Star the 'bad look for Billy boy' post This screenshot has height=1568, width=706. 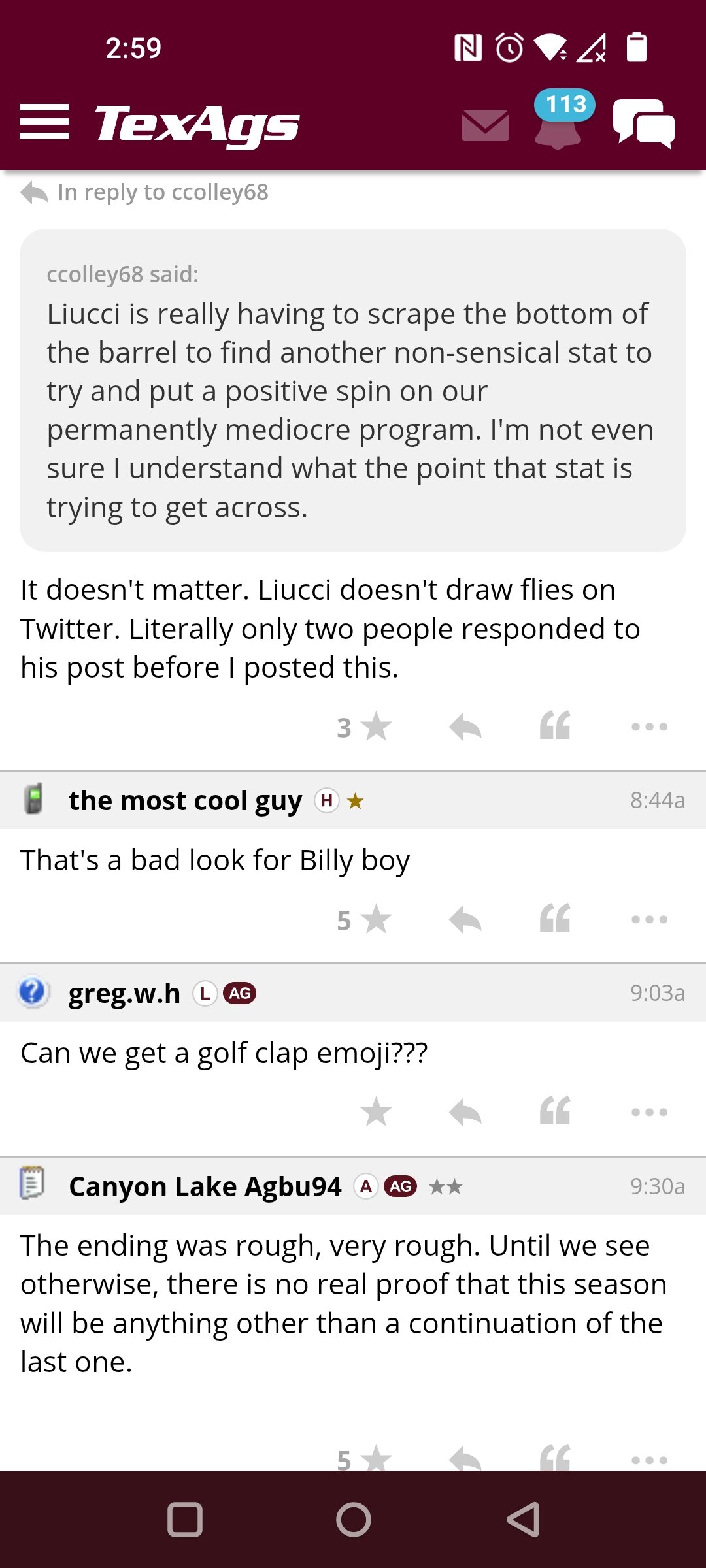coord(376,919)
